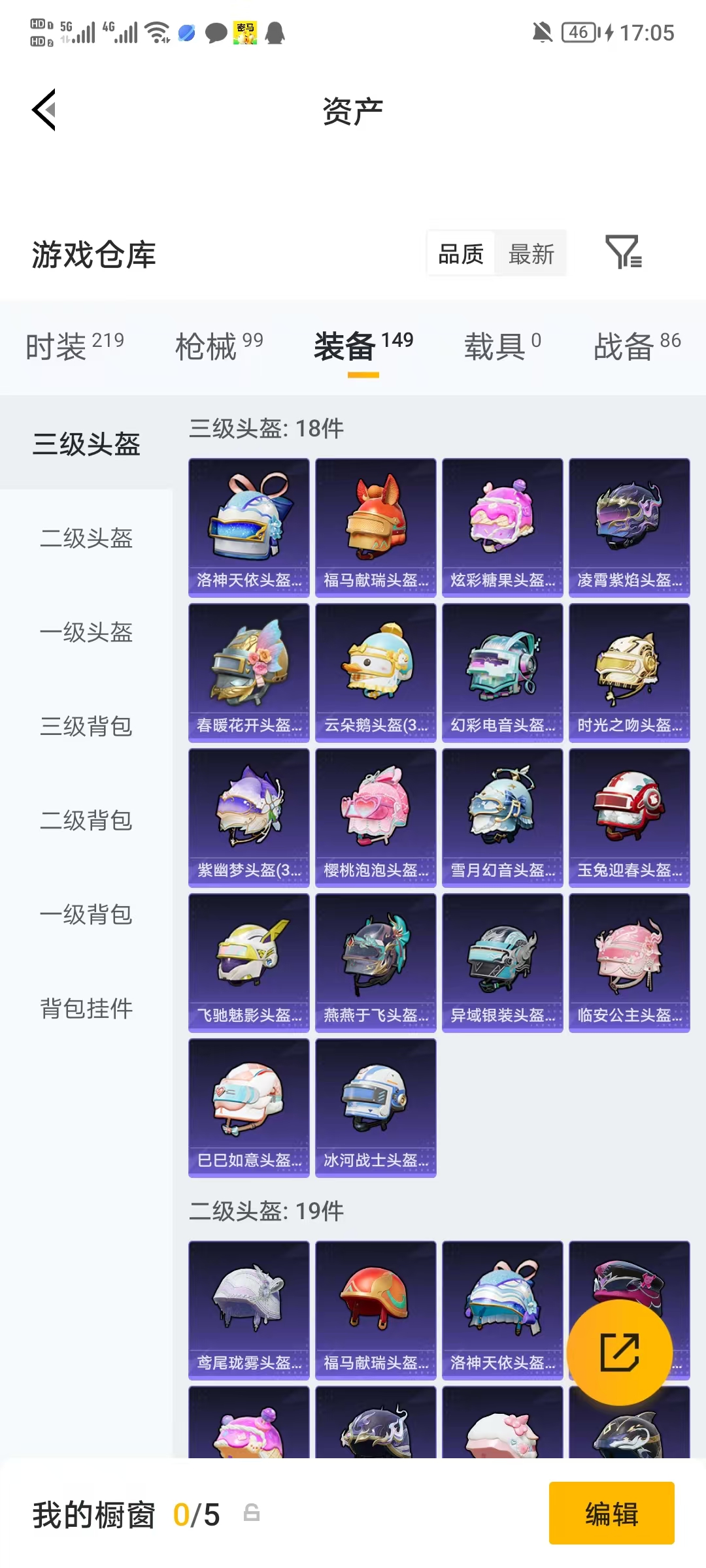706x1568 pixels.
Task: Tap 编辑 to edit my showcase
Action: pos(611,1513)
